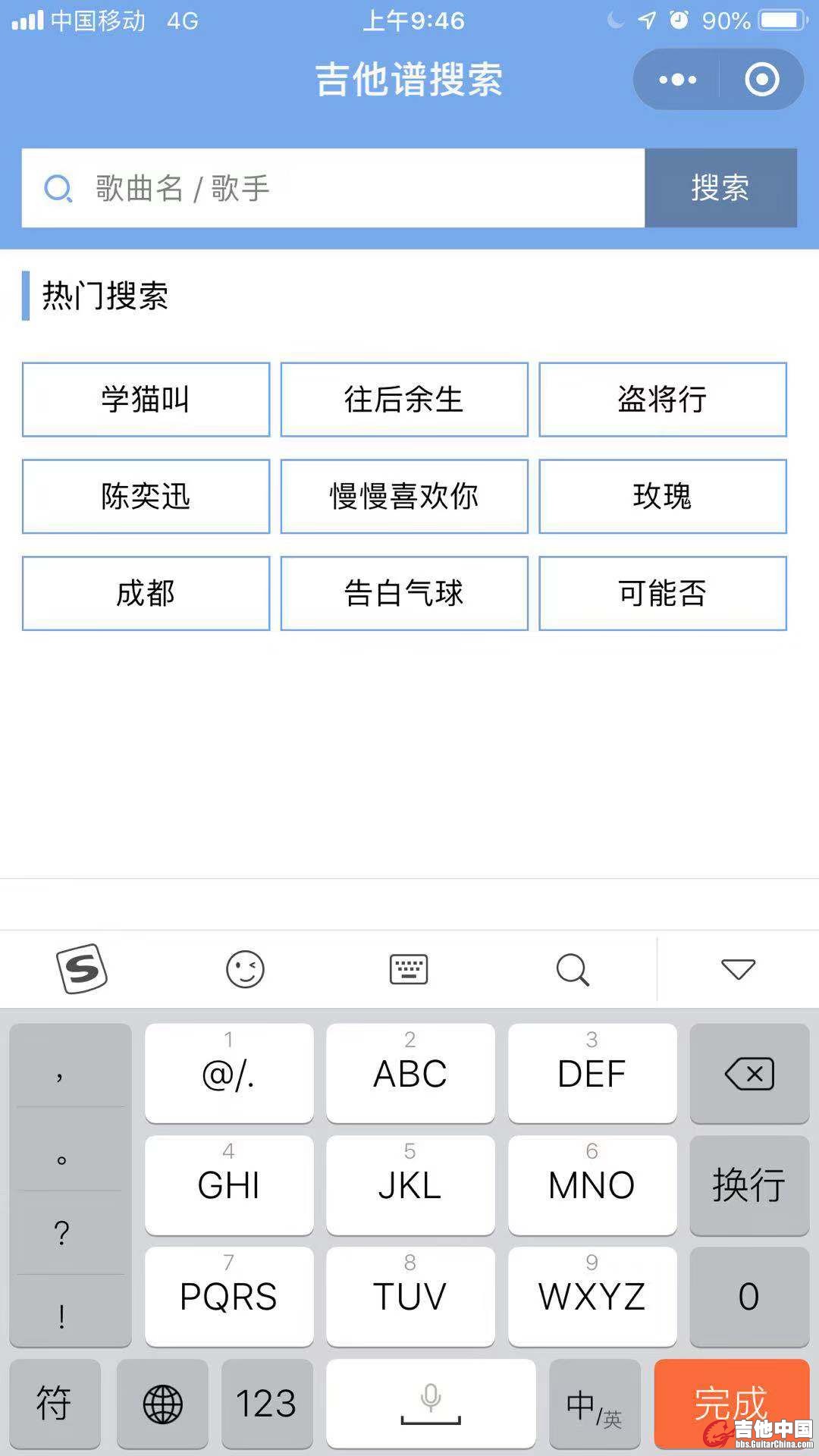
Task: Tap the 搜索 button
Action: tap(720, 188)
